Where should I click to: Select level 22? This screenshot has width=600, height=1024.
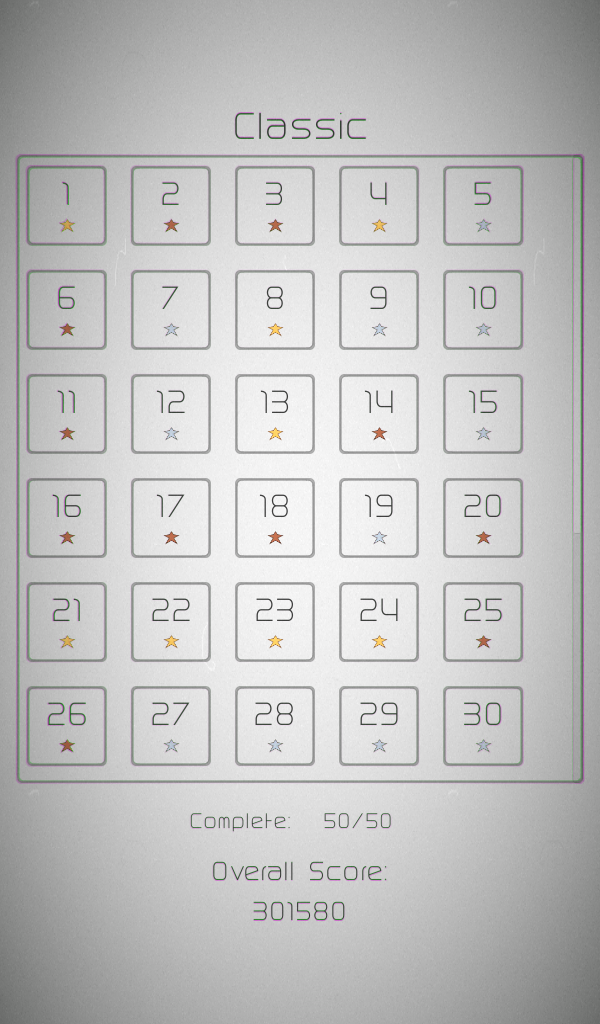pyautogui.click(x=170, y=621)
